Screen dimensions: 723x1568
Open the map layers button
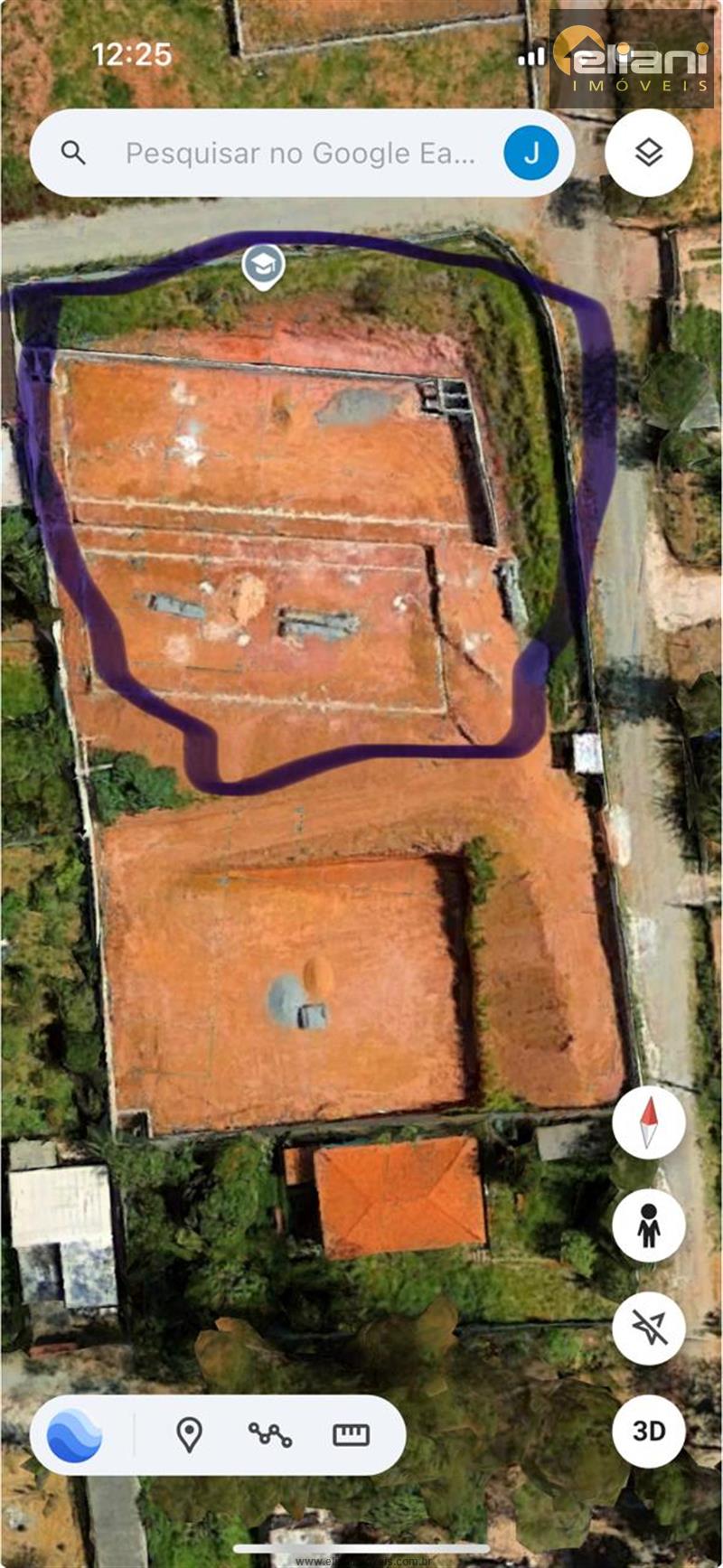[649, 154]
